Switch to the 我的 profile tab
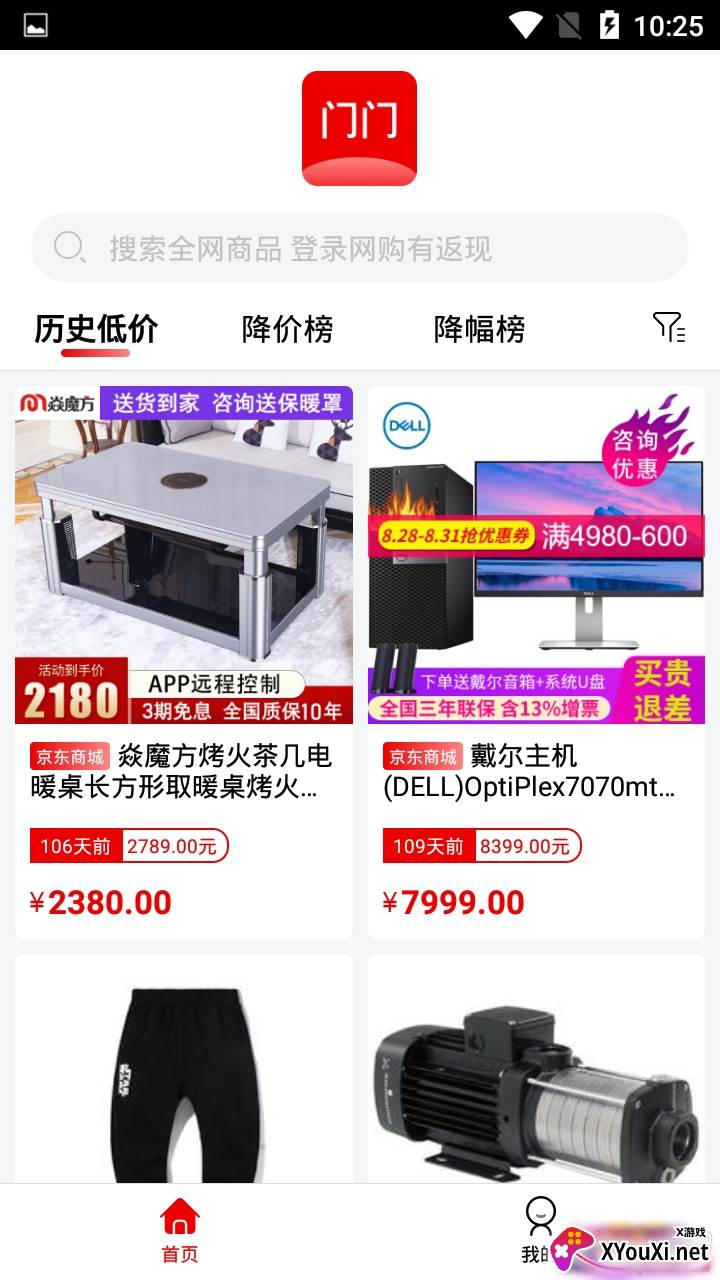Screen dimensions: 720x1280 pyautogui.click(x=538, y=1230)
